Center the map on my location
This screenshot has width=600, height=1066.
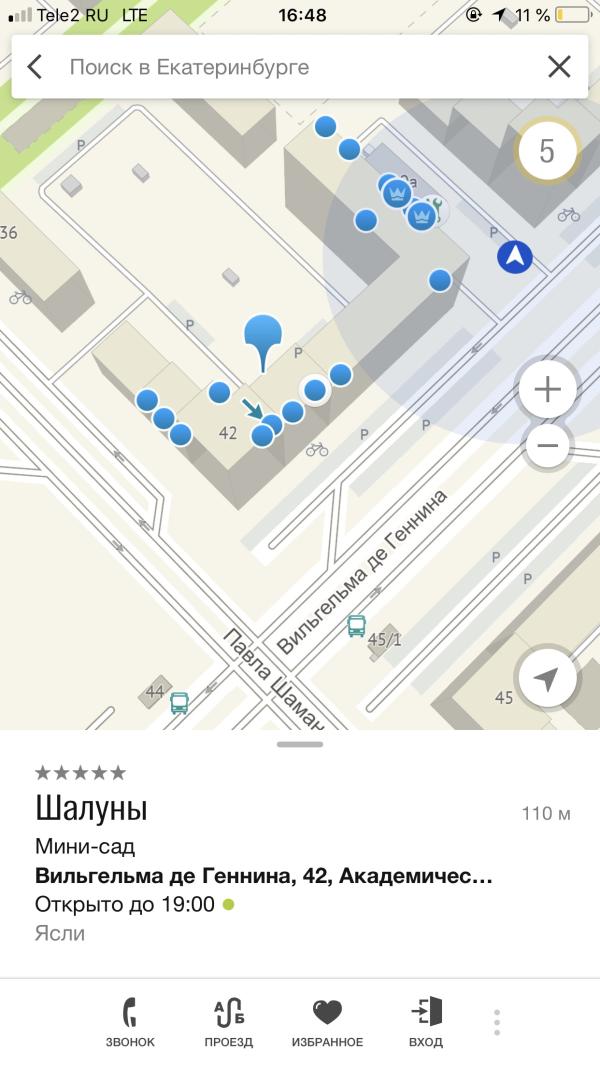pyautogui.click(x=547, y=678)
